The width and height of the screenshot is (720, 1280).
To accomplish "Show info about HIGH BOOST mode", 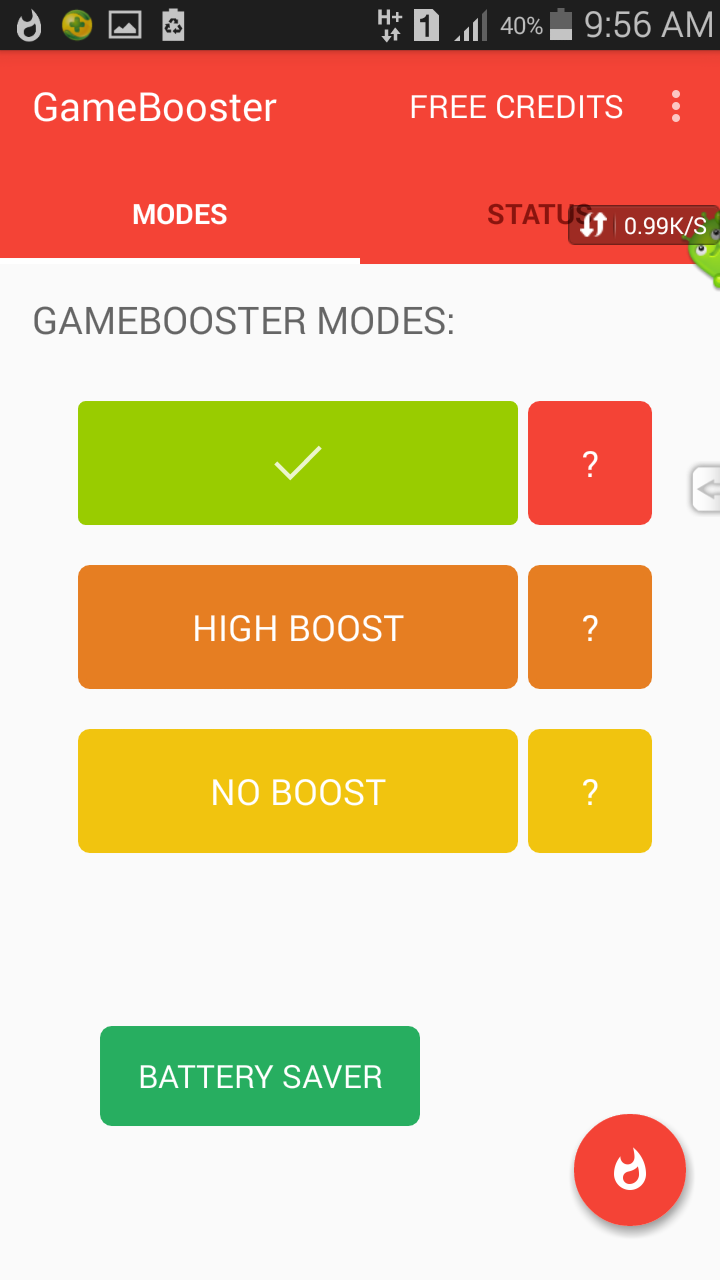I will 590,627.
